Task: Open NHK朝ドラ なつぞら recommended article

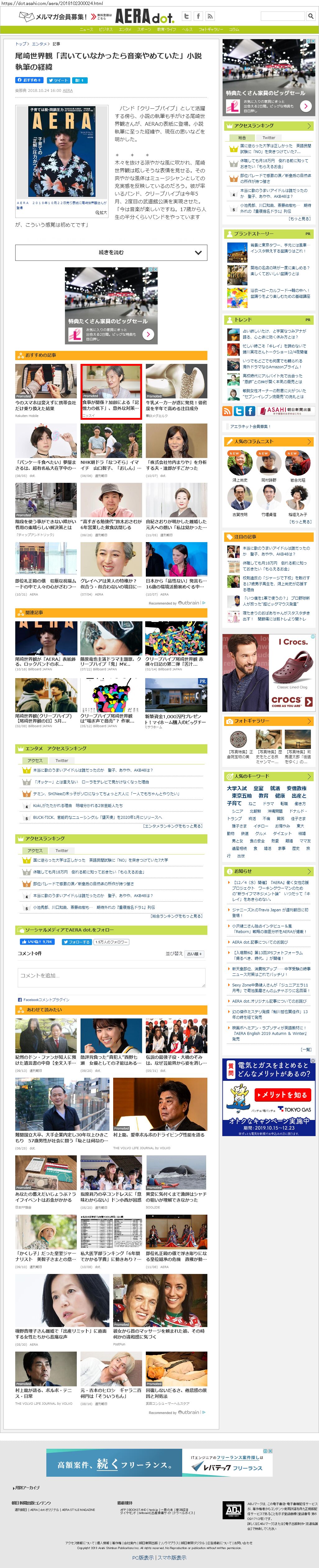Action: click(111, 465)
